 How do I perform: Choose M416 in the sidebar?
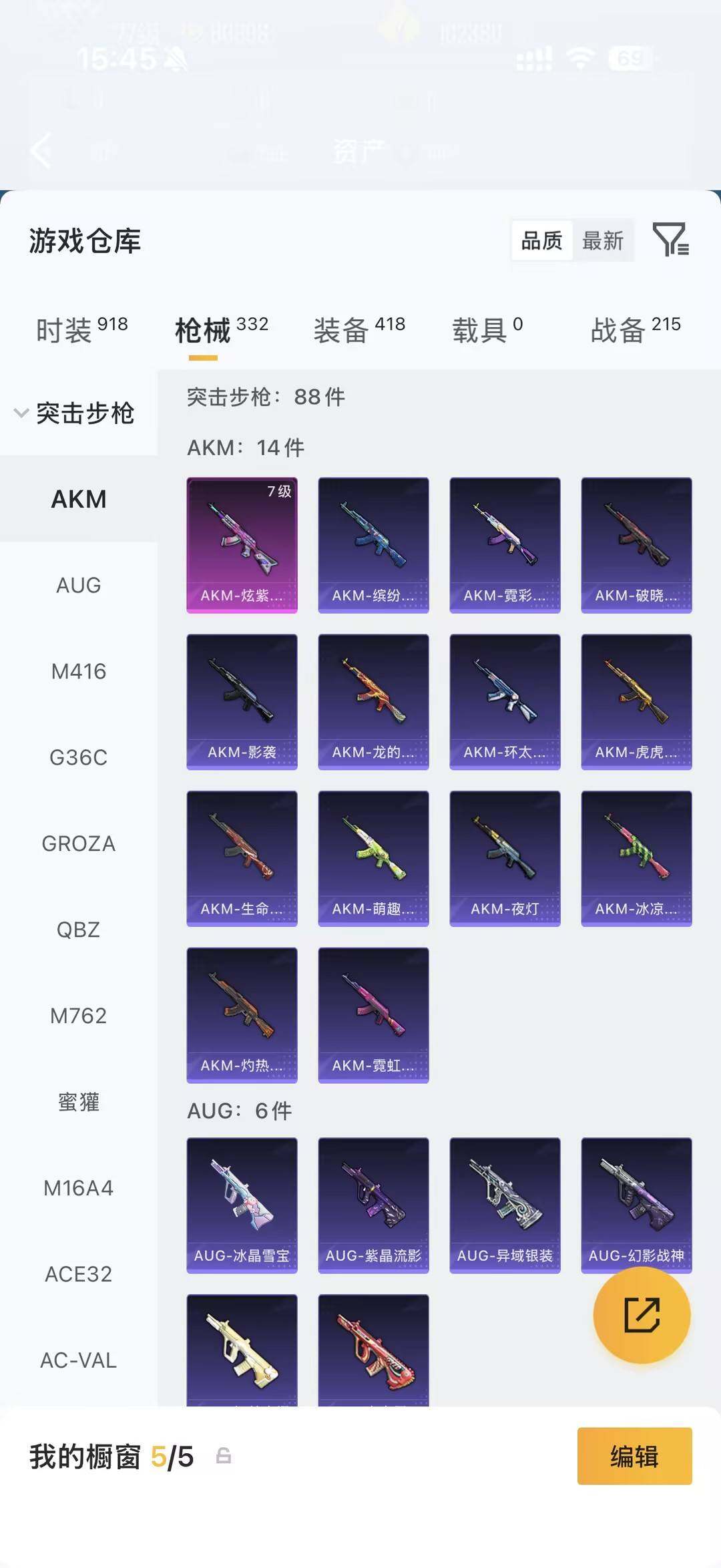coord(79,671)
